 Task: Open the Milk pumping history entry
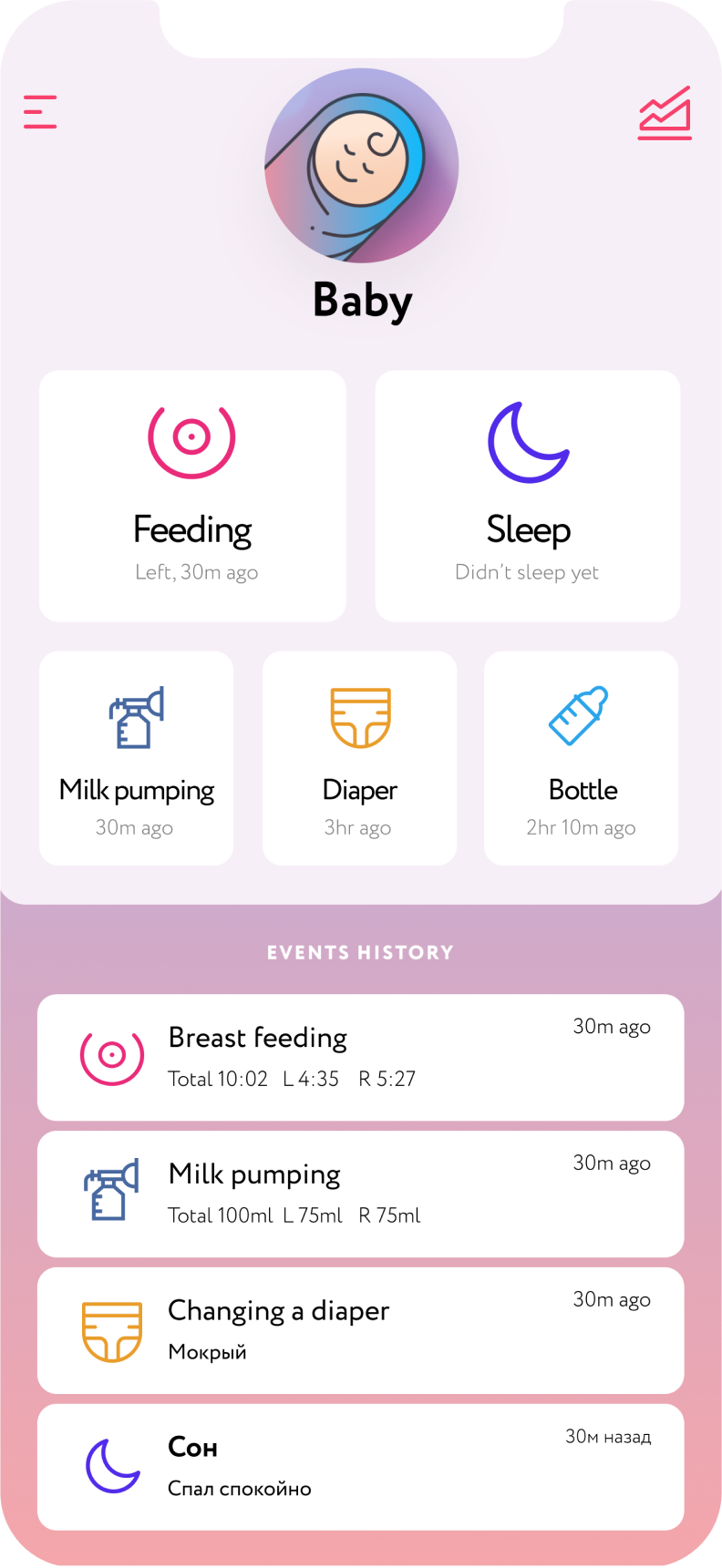tap(360, 1194)
